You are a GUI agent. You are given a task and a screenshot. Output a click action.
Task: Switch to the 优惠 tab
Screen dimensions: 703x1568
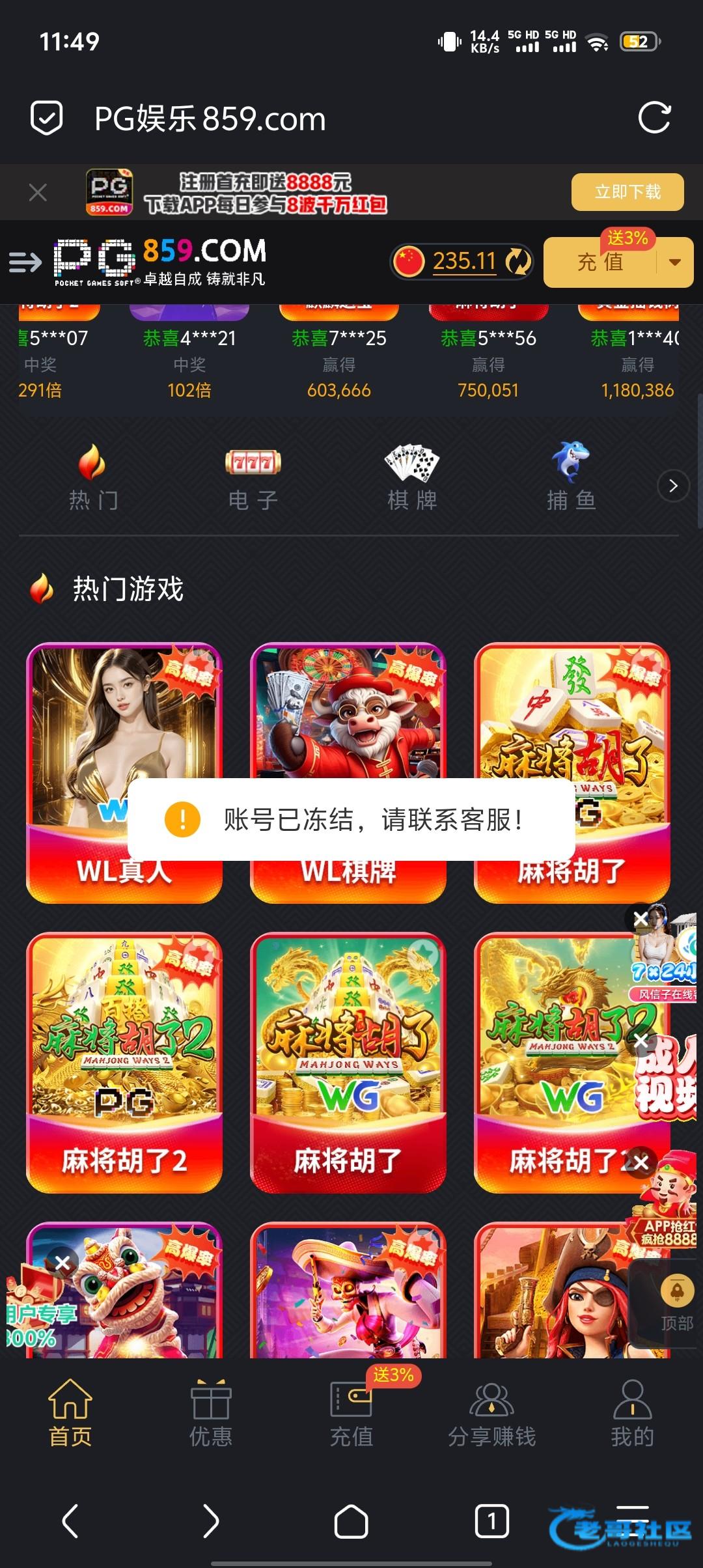pos(210,1413)
